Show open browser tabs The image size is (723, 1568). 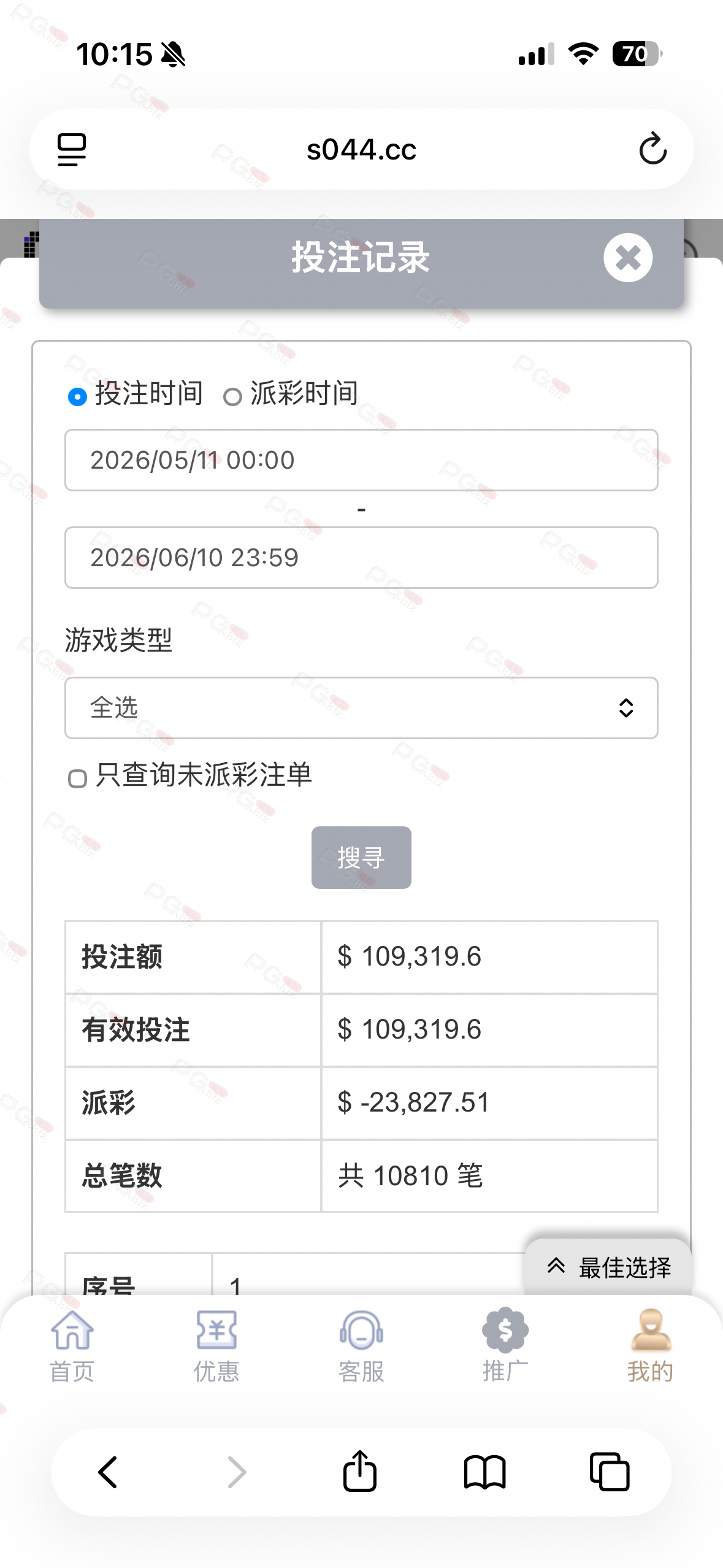click(x=610, y=1472)
